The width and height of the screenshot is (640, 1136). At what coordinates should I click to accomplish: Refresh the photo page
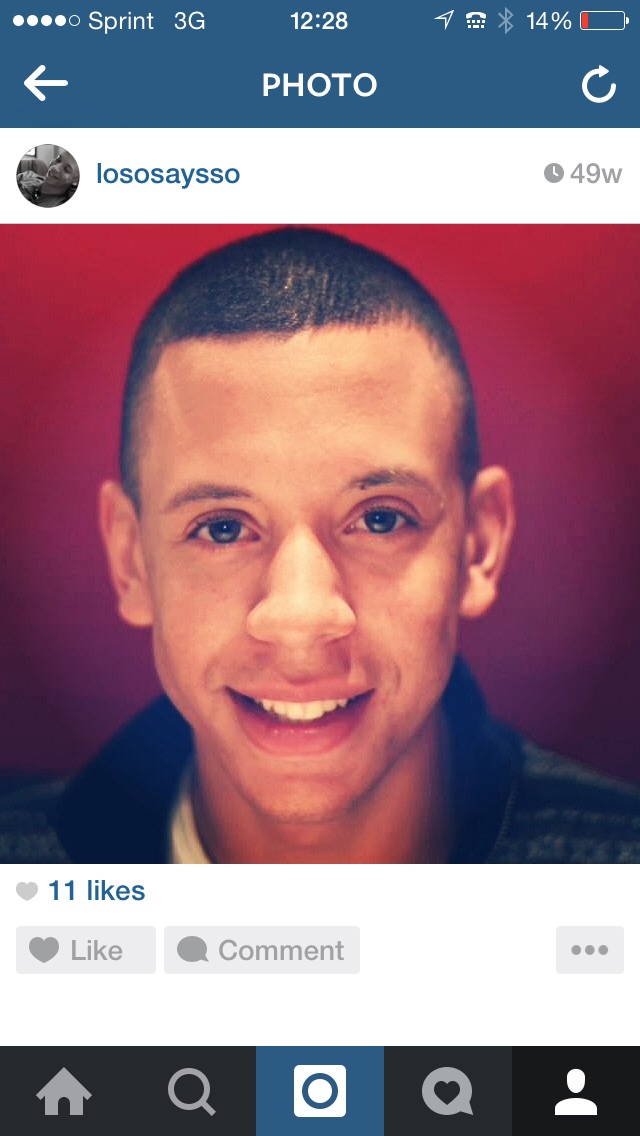click(x=599, y=84)
